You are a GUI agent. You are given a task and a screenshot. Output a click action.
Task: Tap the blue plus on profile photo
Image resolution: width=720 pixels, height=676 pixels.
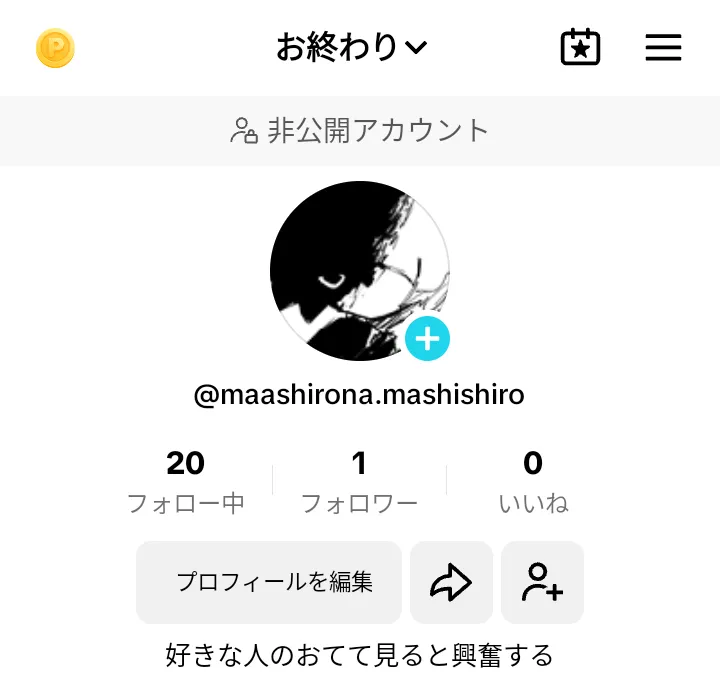pyautogui.click(x=428, y=340)
